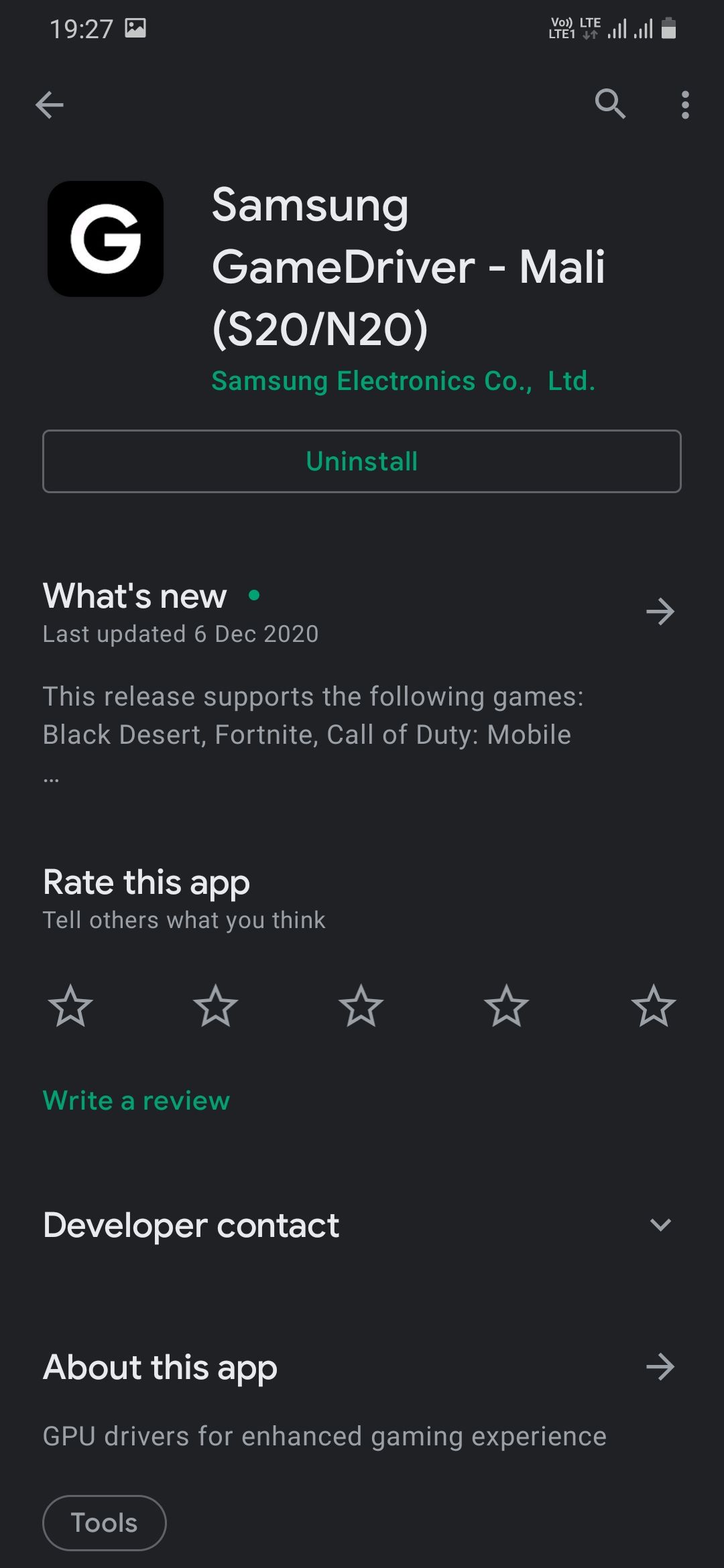
Task: Rate the app three stars
Action: [361, 1006]
